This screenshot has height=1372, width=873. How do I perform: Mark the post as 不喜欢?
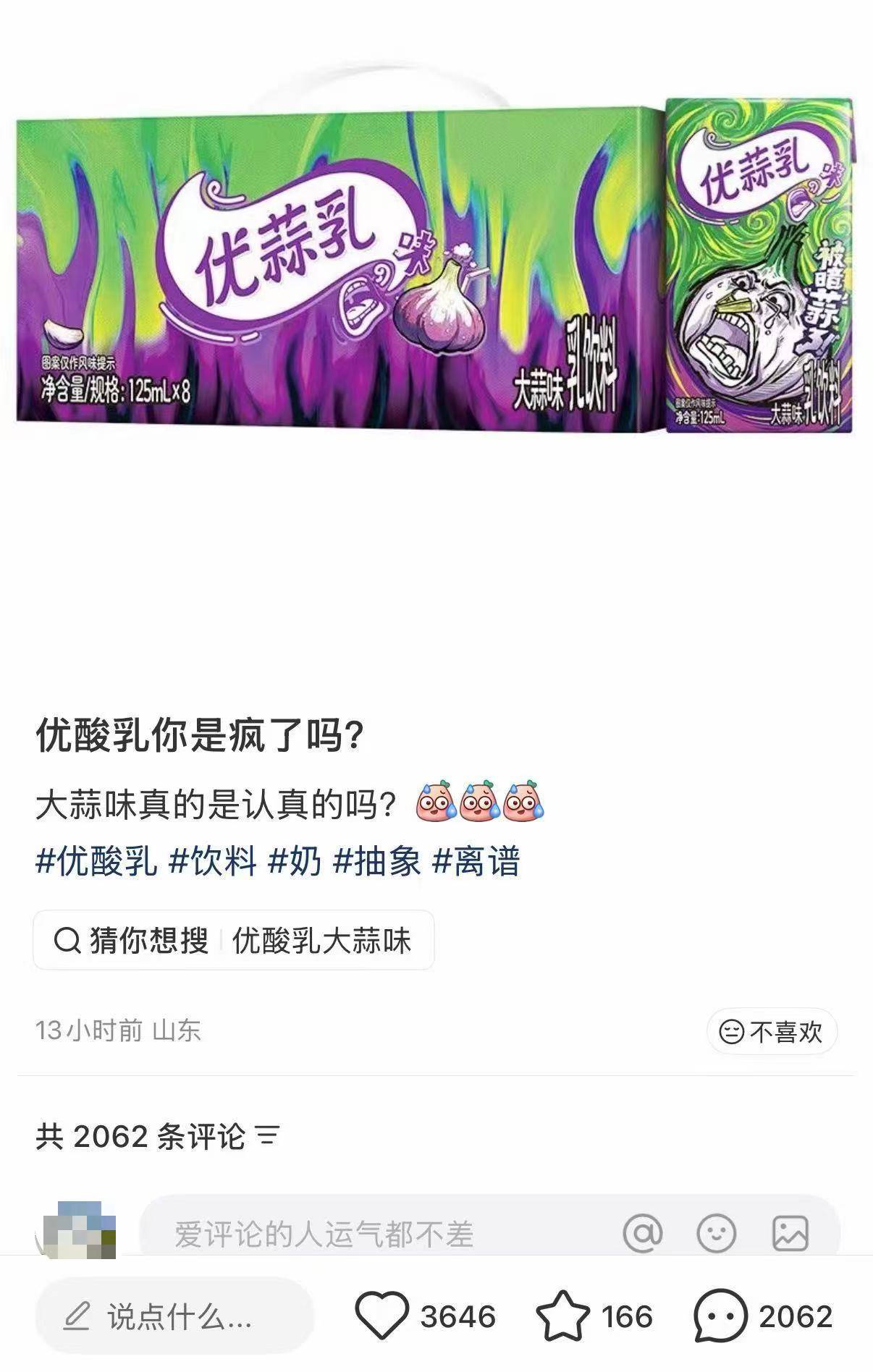pyautogui.click(x=772, y=1031)
